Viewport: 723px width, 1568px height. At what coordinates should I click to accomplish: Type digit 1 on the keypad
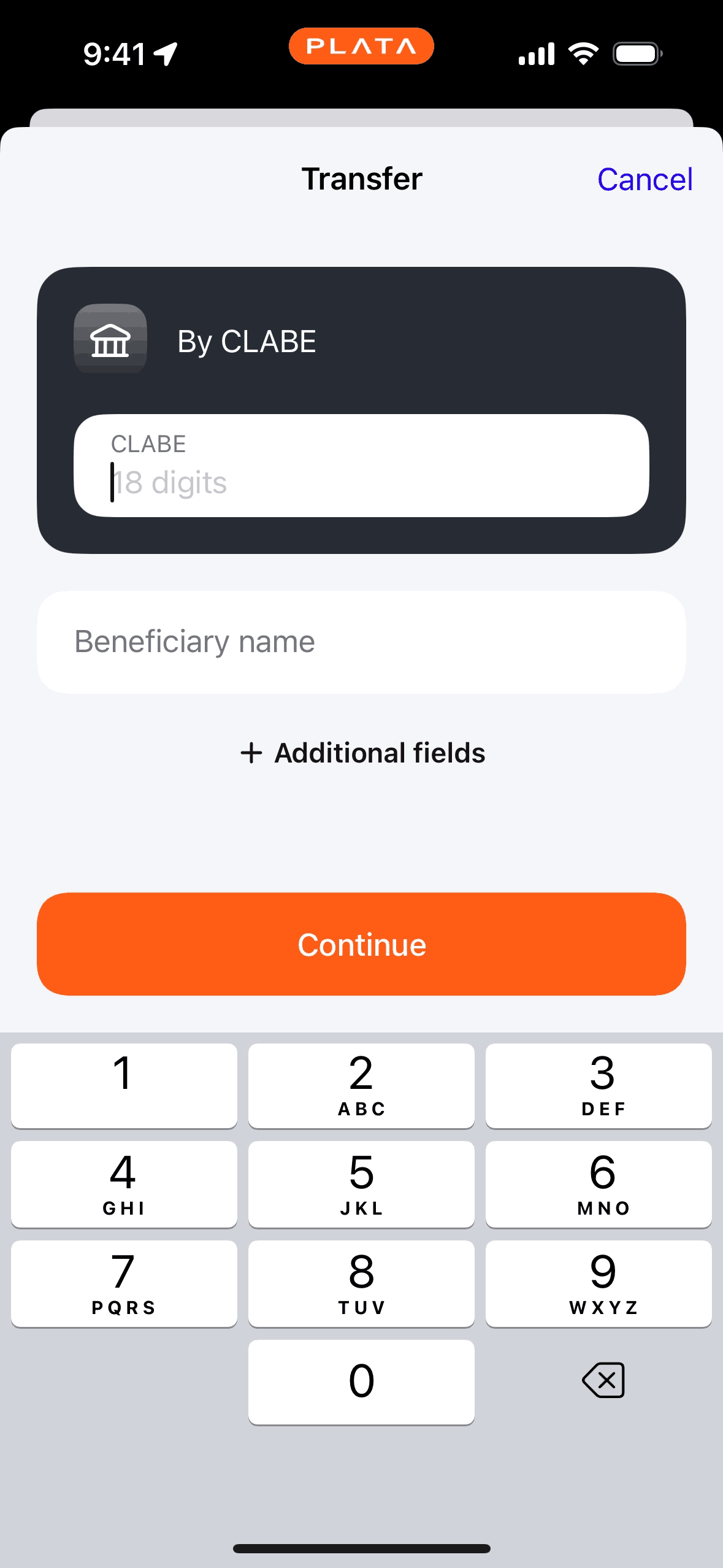(x=124, y=1085)
